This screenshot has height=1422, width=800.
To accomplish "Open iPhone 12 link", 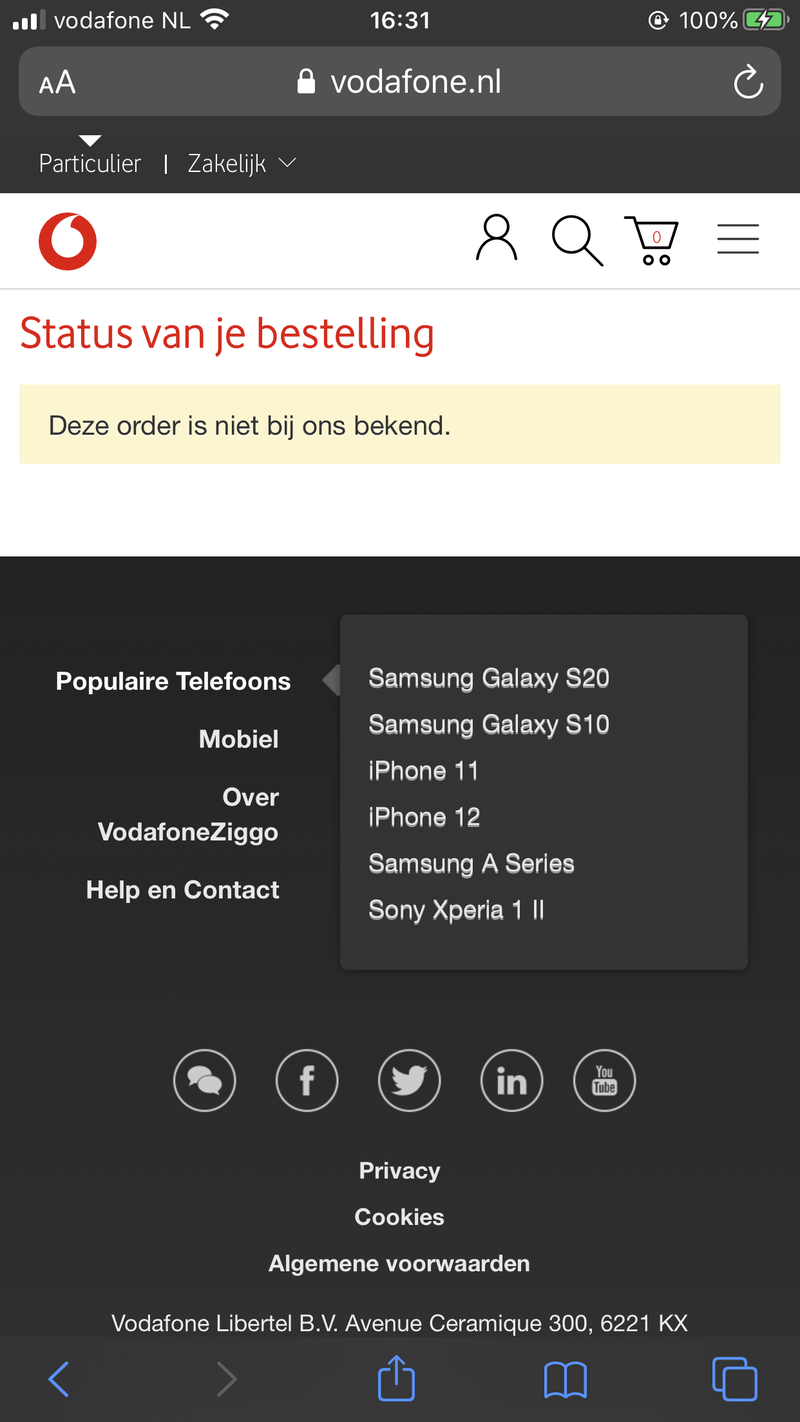I will coord(424,817).
